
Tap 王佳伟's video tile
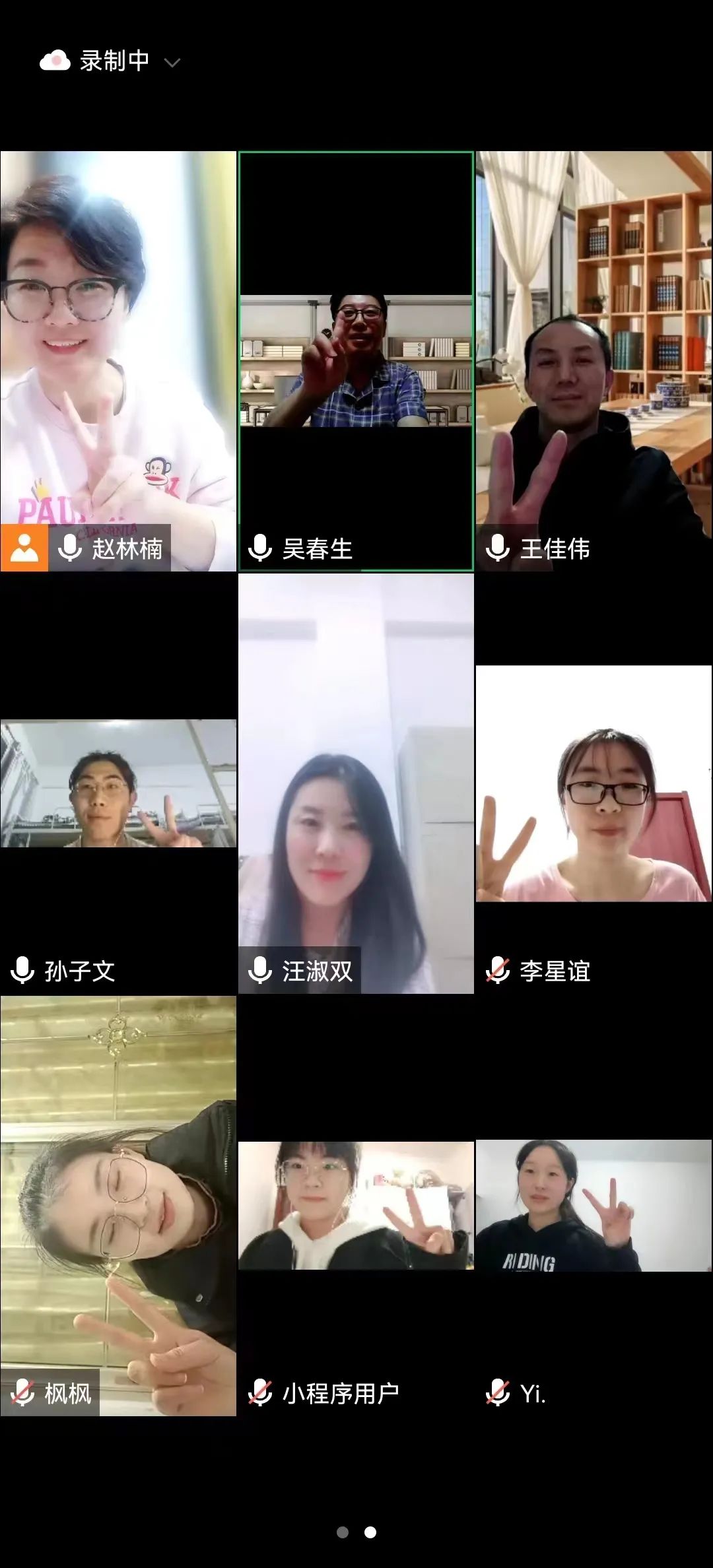click(594, 360)
